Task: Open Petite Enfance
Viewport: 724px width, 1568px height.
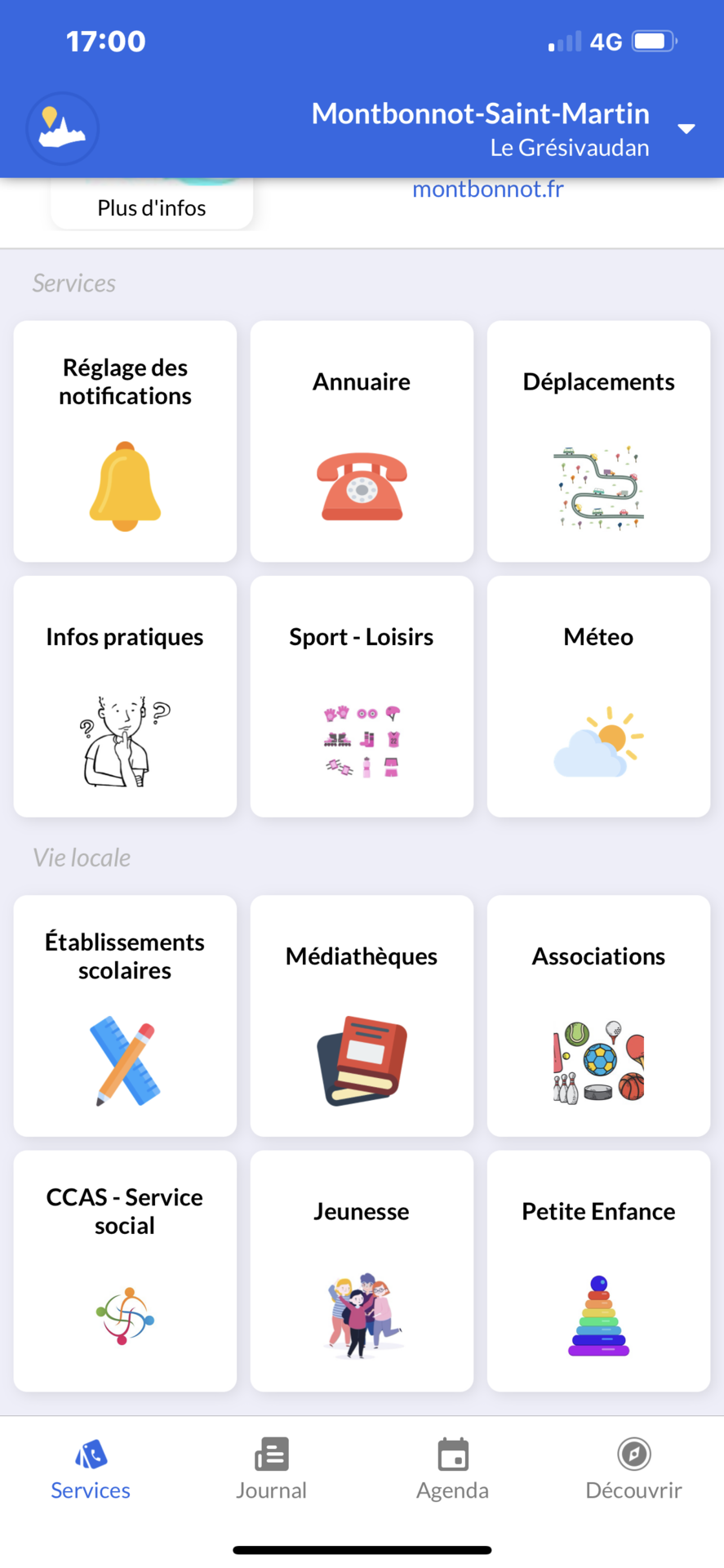Action: 598,1271
